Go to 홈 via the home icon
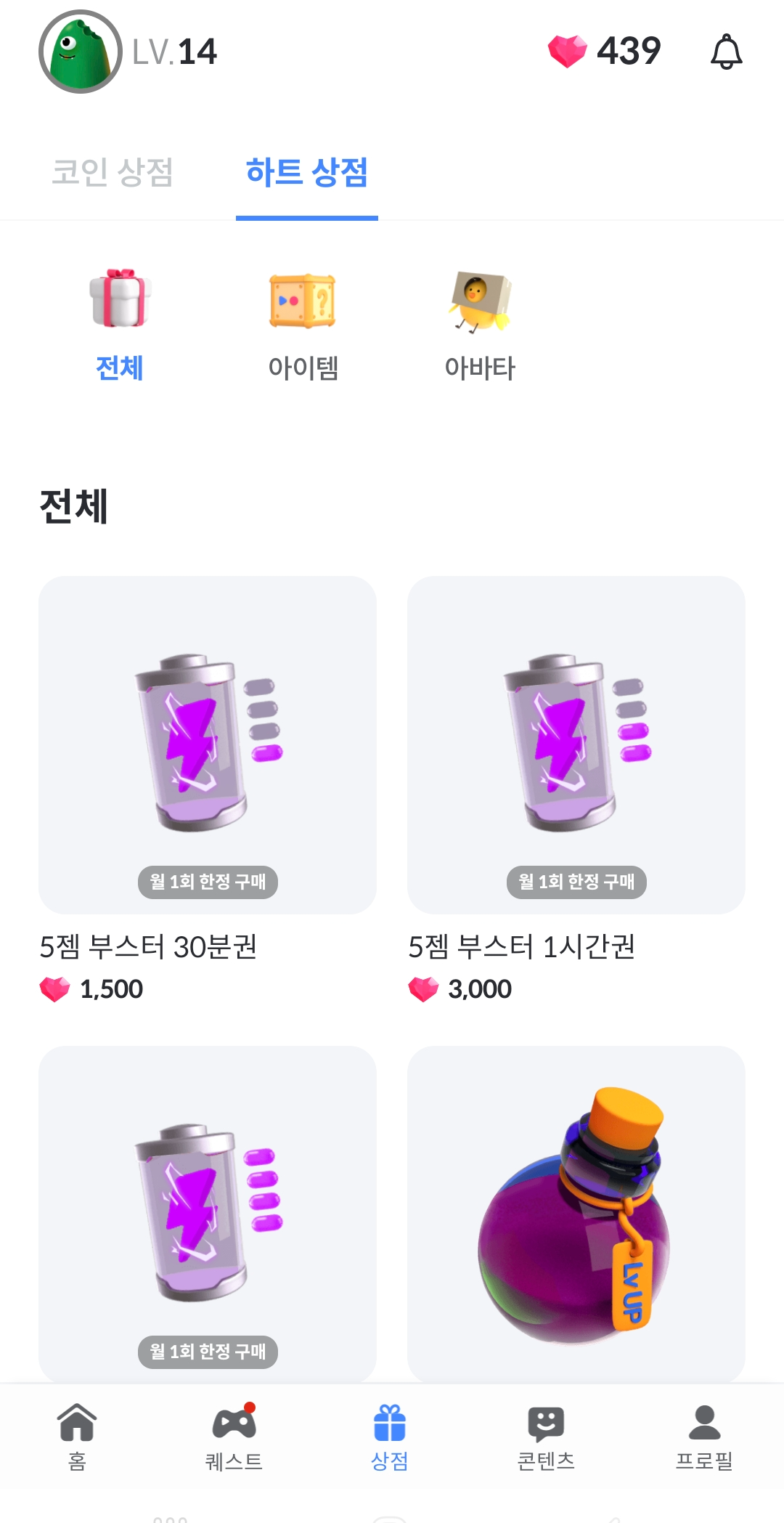The image size is (784, 1523). coord(75,1427)
